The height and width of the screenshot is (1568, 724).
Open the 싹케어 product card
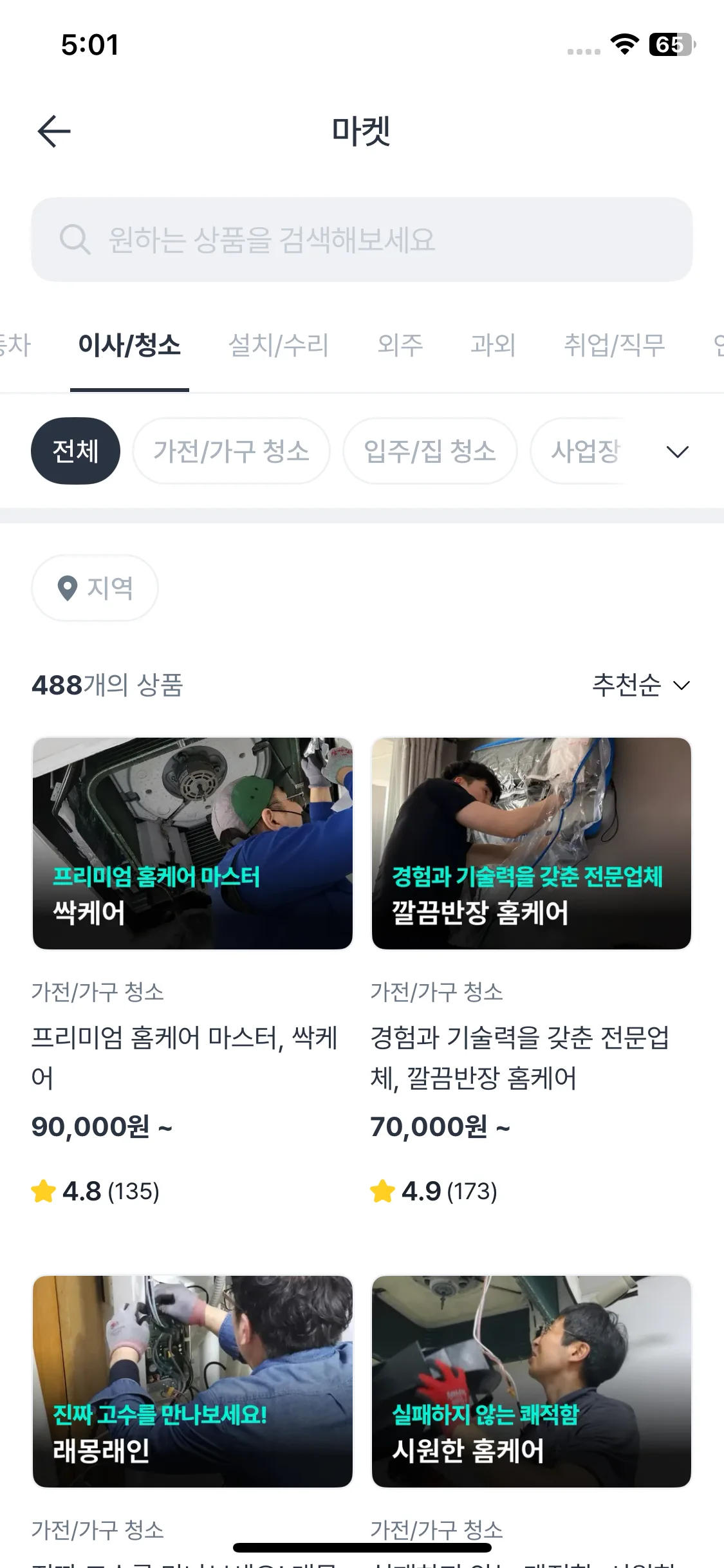pos(192,843)
